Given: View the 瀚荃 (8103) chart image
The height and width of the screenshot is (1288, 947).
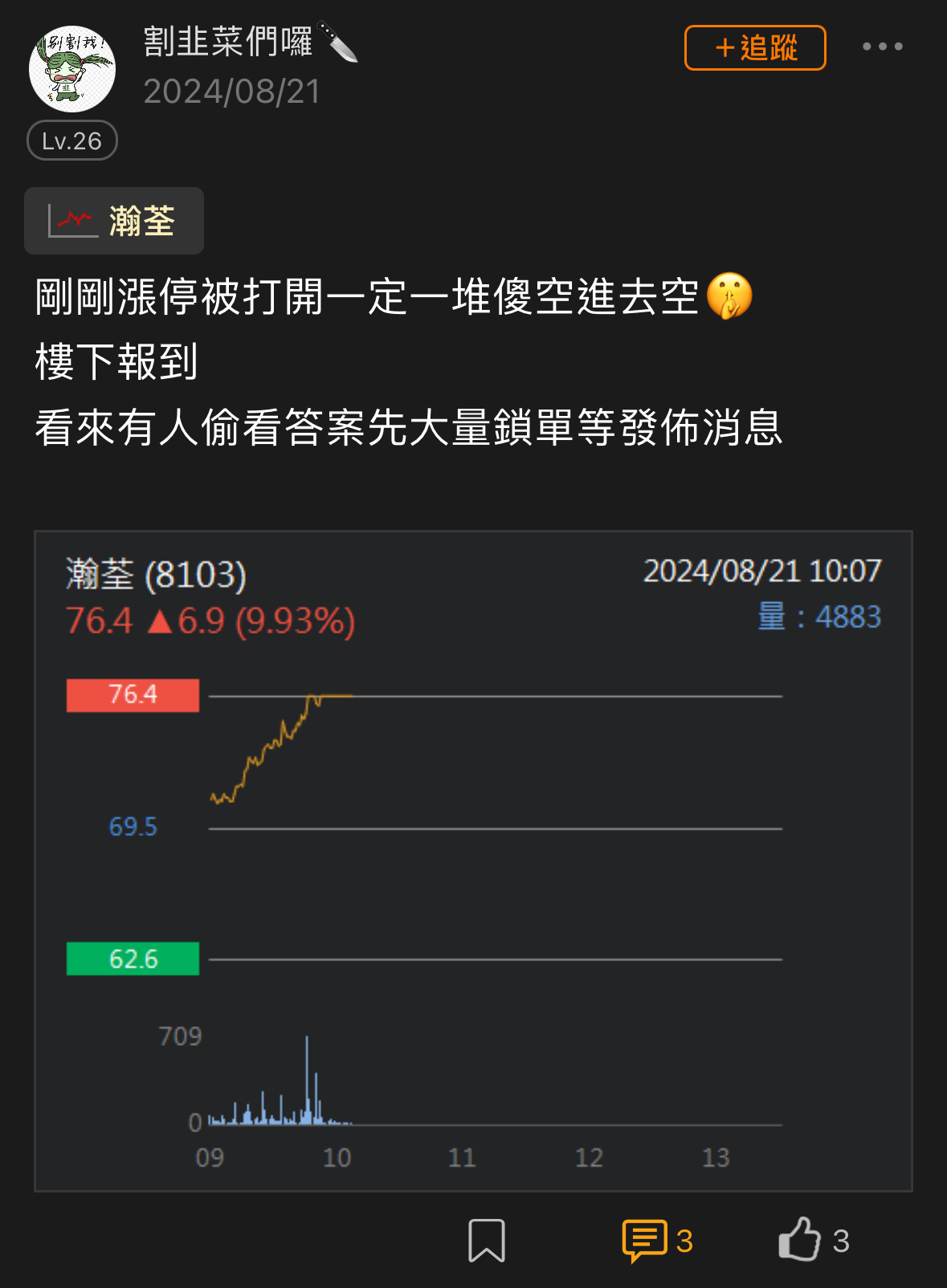Looking at the screenshot, I should [473, 861].
